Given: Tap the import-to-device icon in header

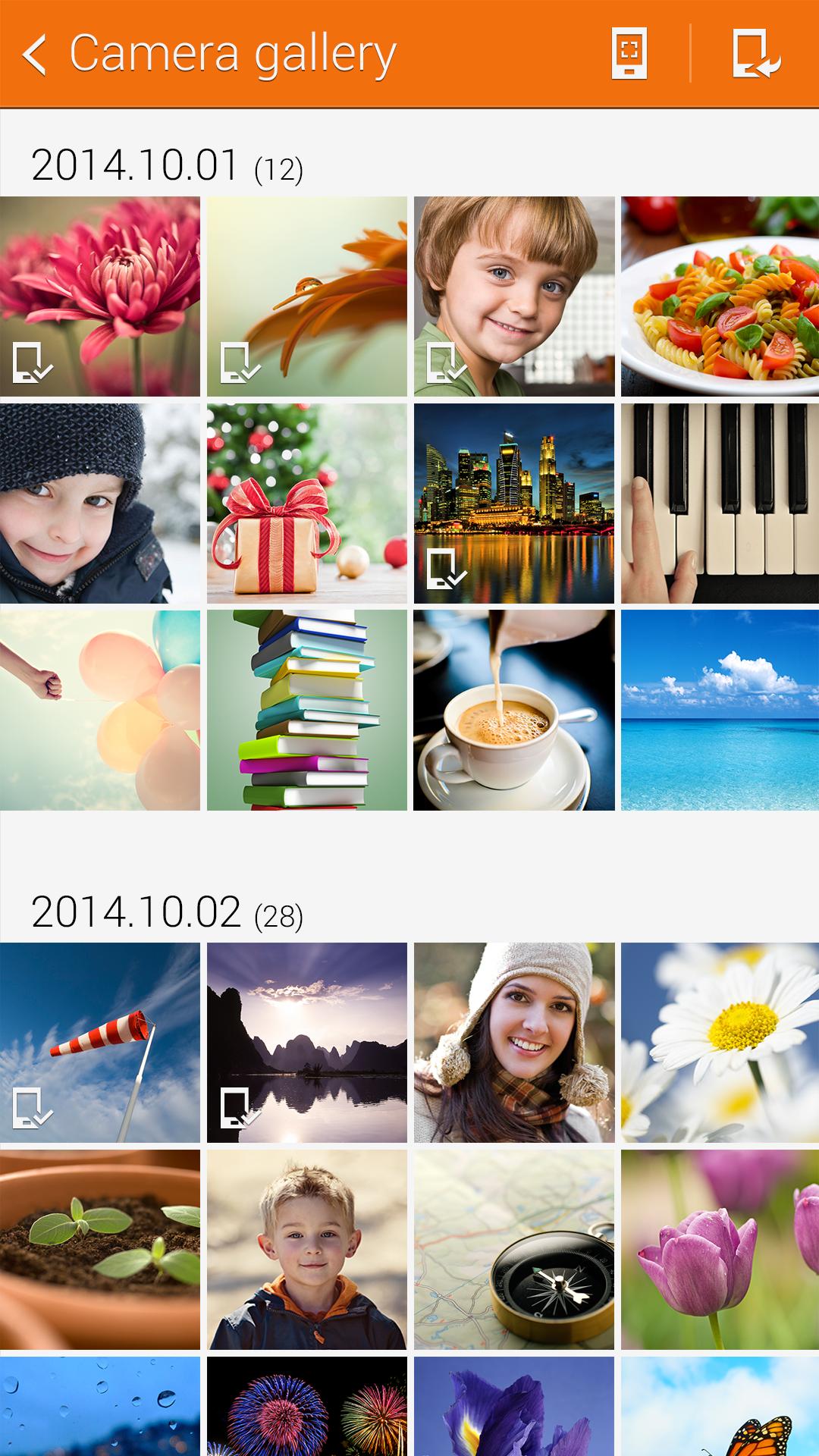Looking at the screenshot, I should (755, 53).
